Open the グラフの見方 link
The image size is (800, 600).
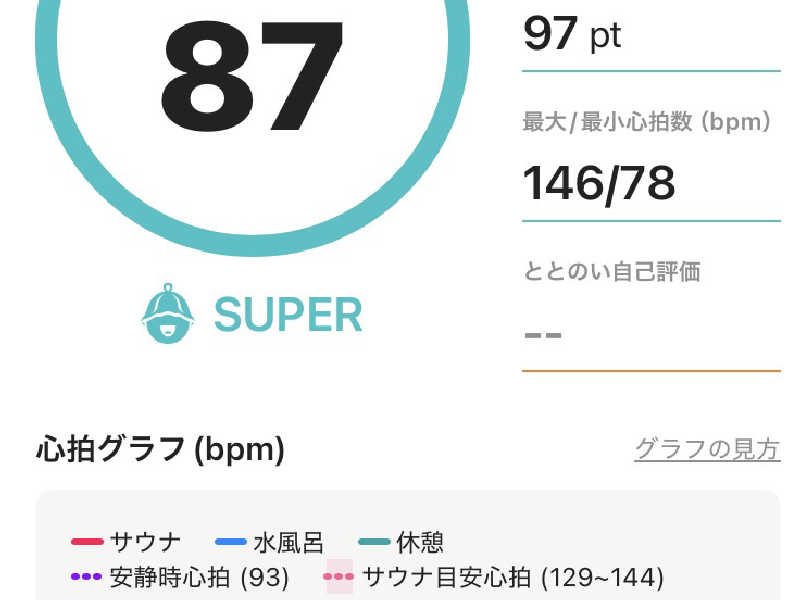(706, 450)
